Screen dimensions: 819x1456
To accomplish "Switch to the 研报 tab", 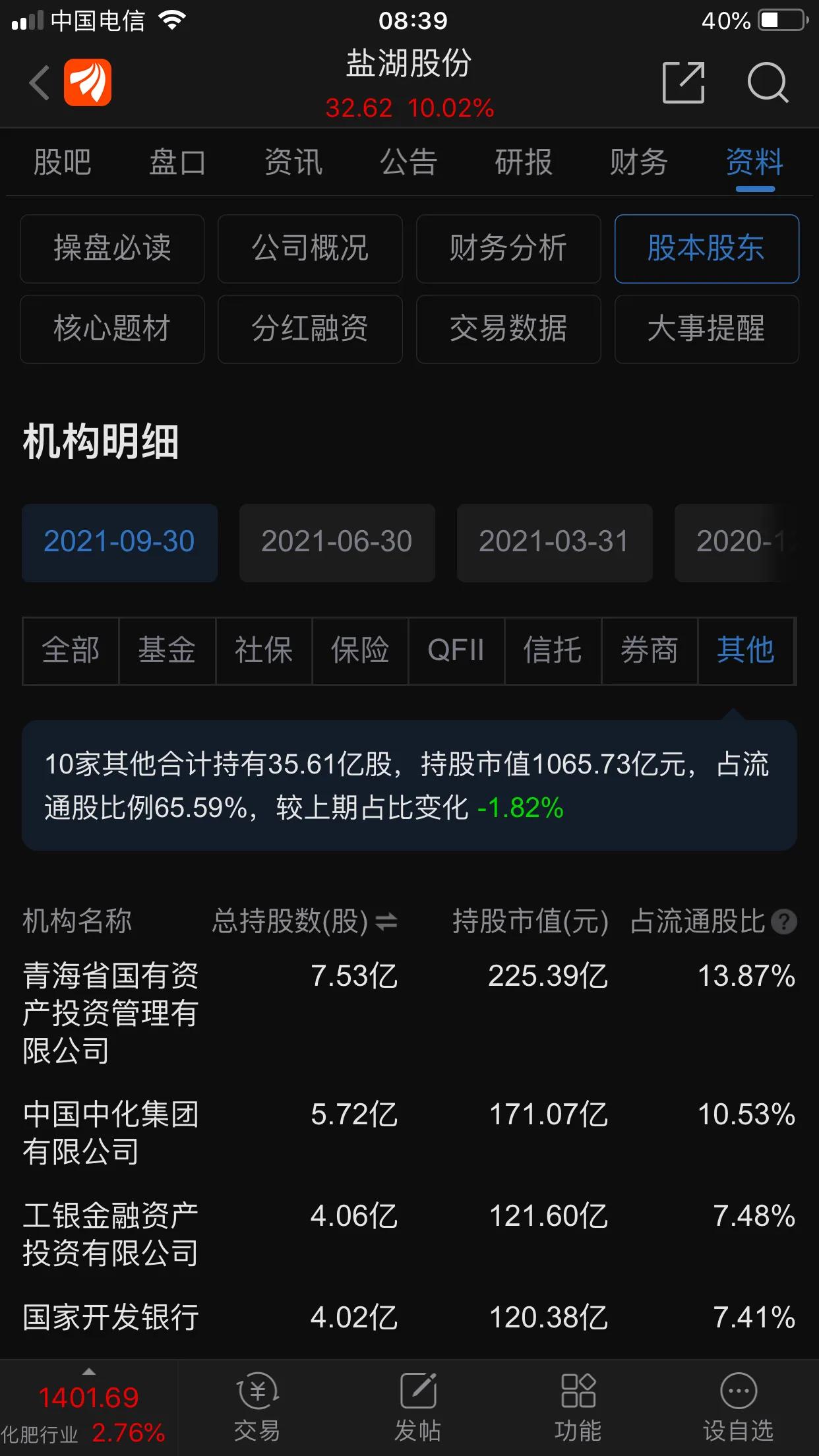I will pos(524,162).
